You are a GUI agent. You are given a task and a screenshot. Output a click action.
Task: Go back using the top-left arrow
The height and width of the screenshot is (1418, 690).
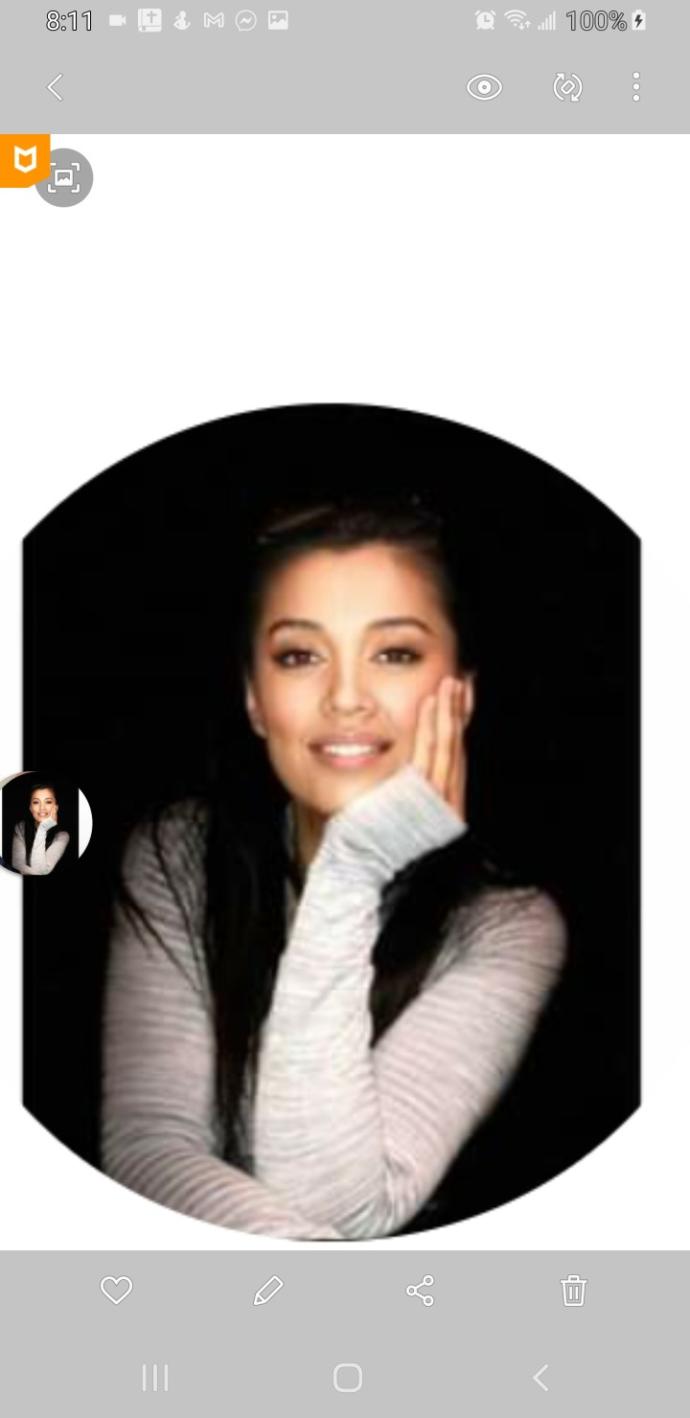pos(55,88)
